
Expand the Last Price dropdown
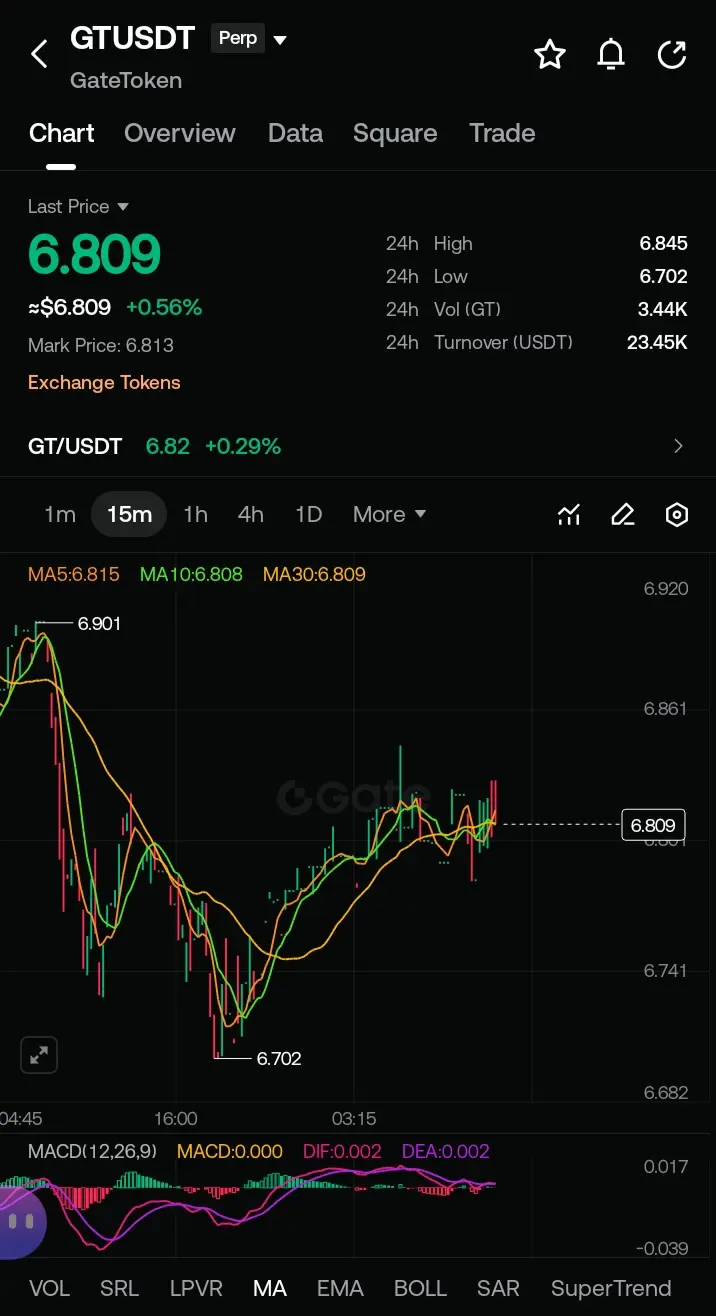(79, 206)
